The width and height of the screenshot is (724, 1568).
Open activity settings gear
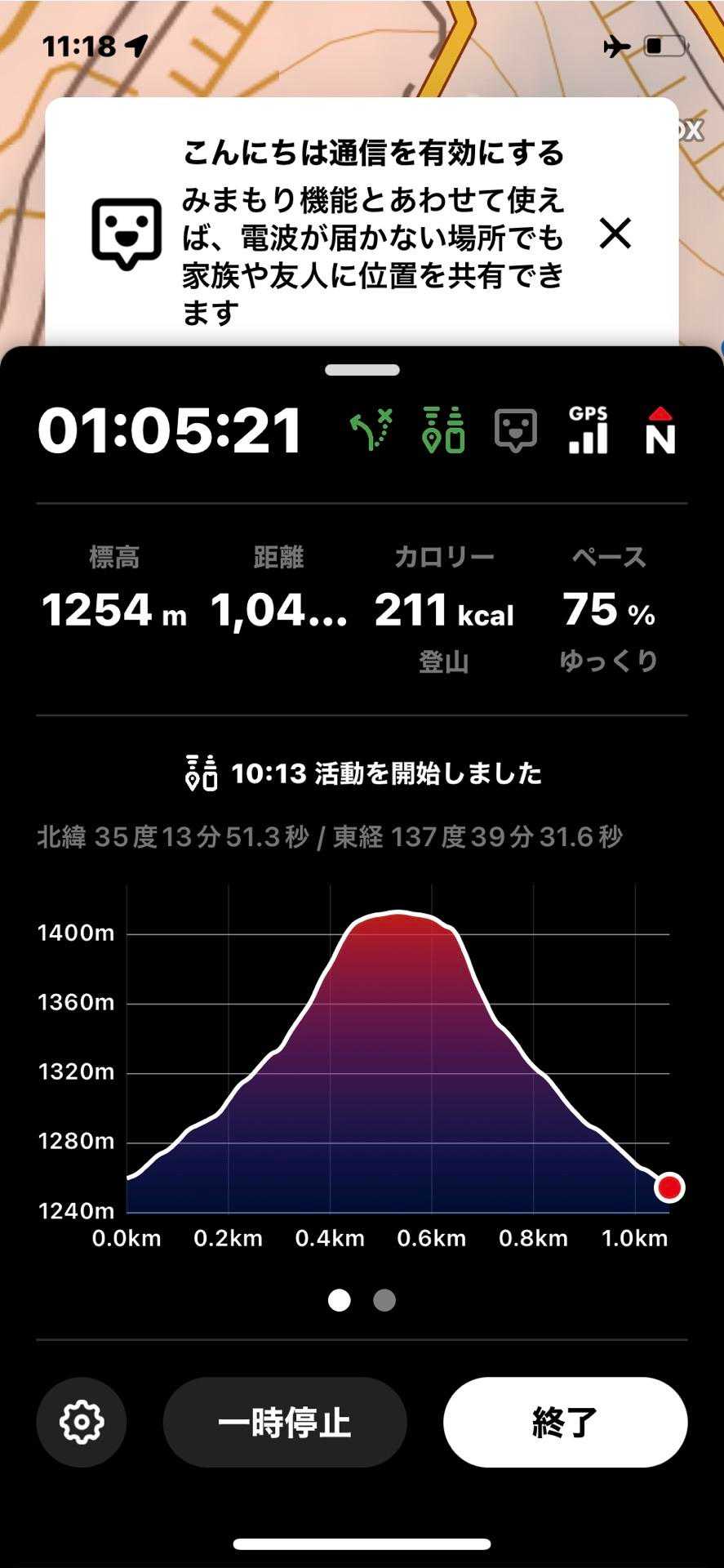[82, 1422]
